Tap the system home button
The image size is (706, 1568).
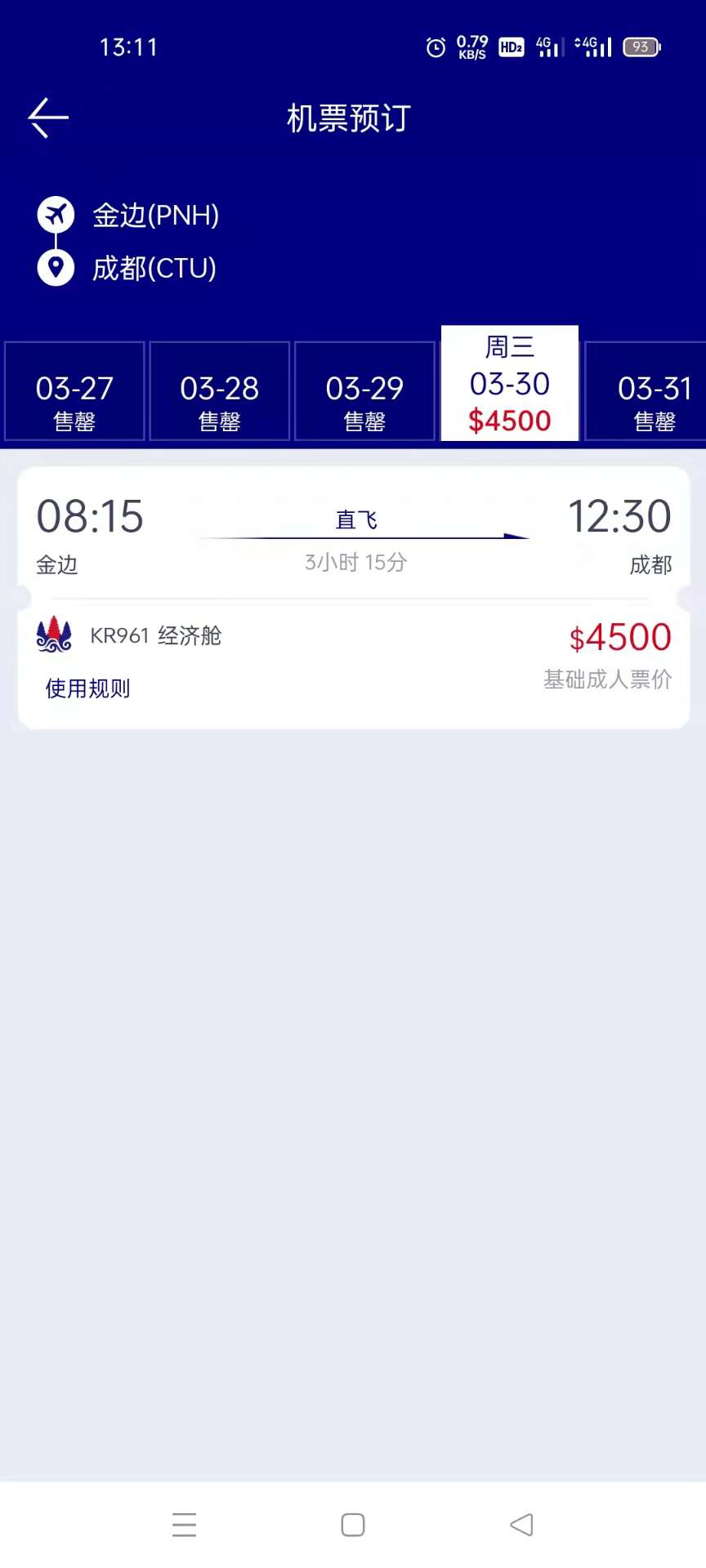click(353, 1525)
